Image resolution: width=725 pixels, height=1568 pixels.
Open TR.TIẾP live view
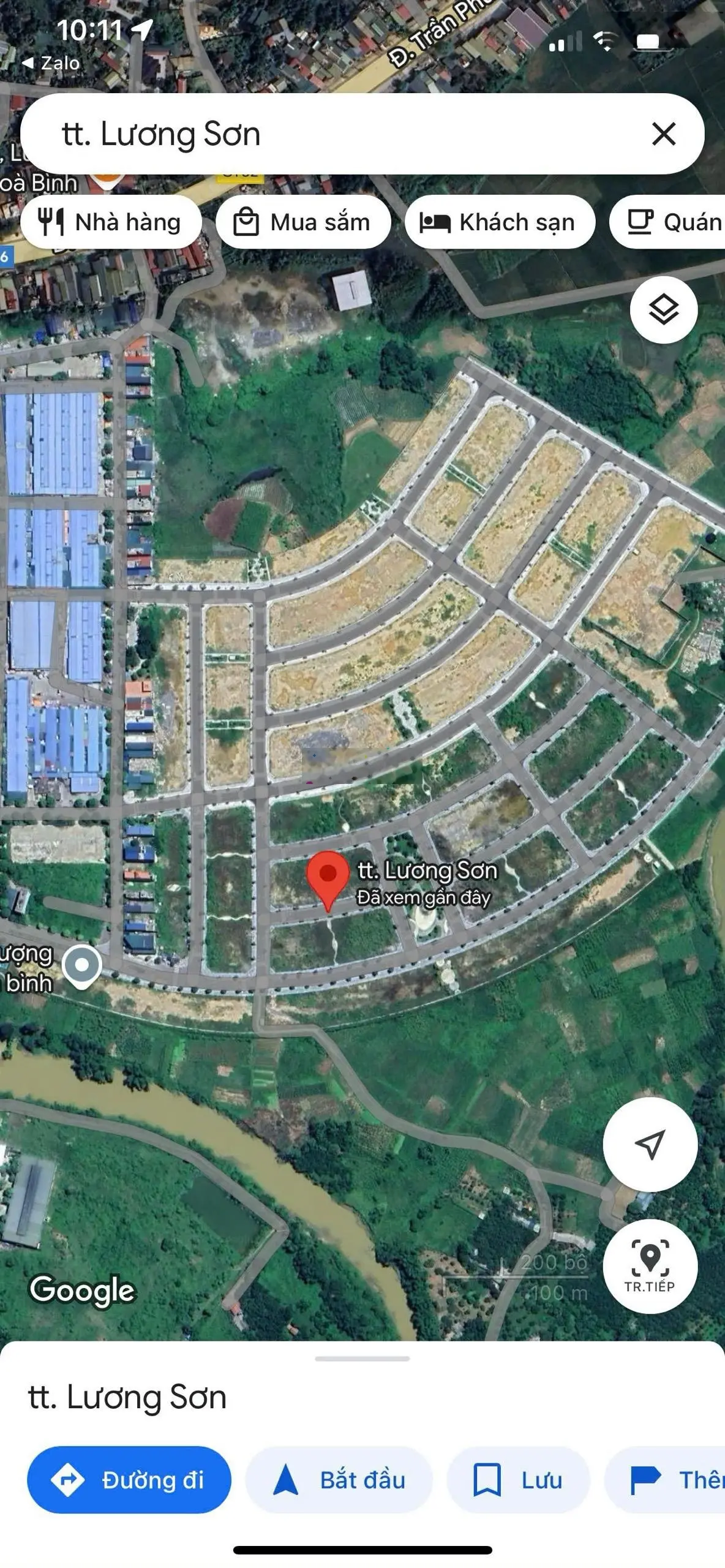[649, 1267]
